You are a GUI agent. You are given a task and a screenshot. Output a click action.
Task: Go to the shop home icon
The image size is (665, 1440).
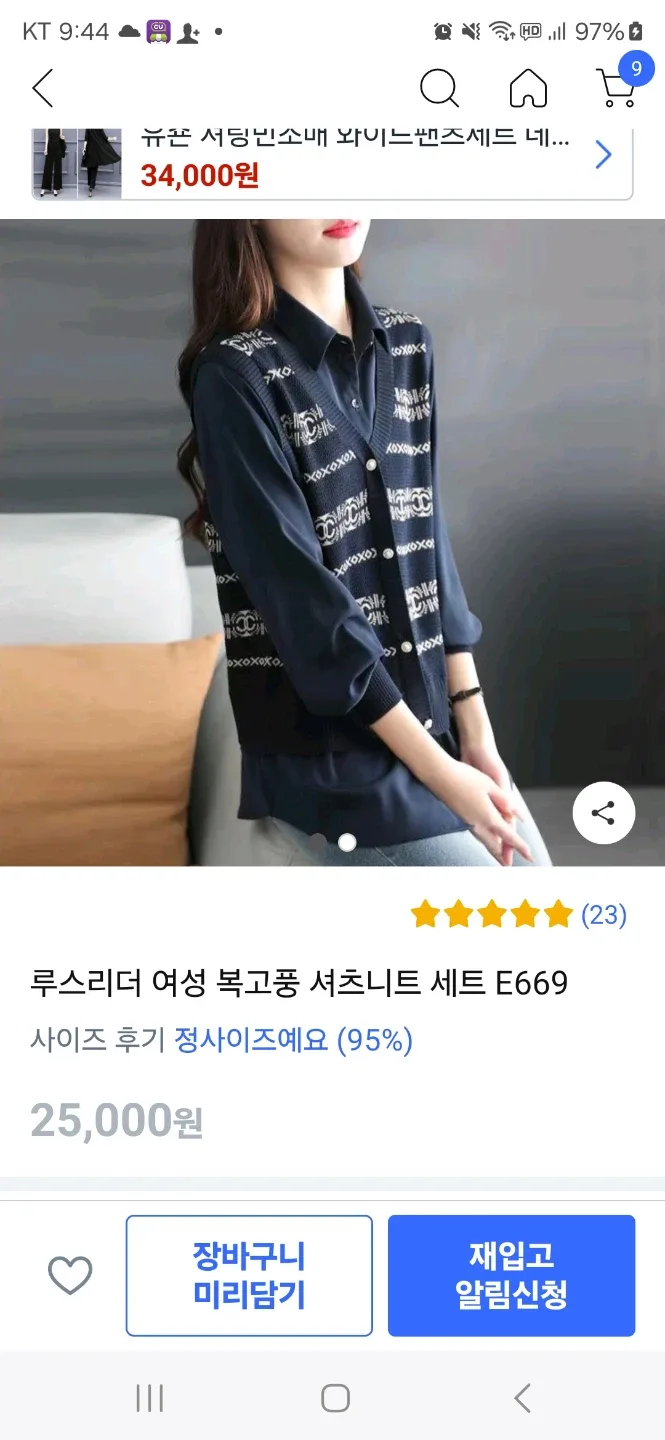pyautogui.click(x=528, y=88)
